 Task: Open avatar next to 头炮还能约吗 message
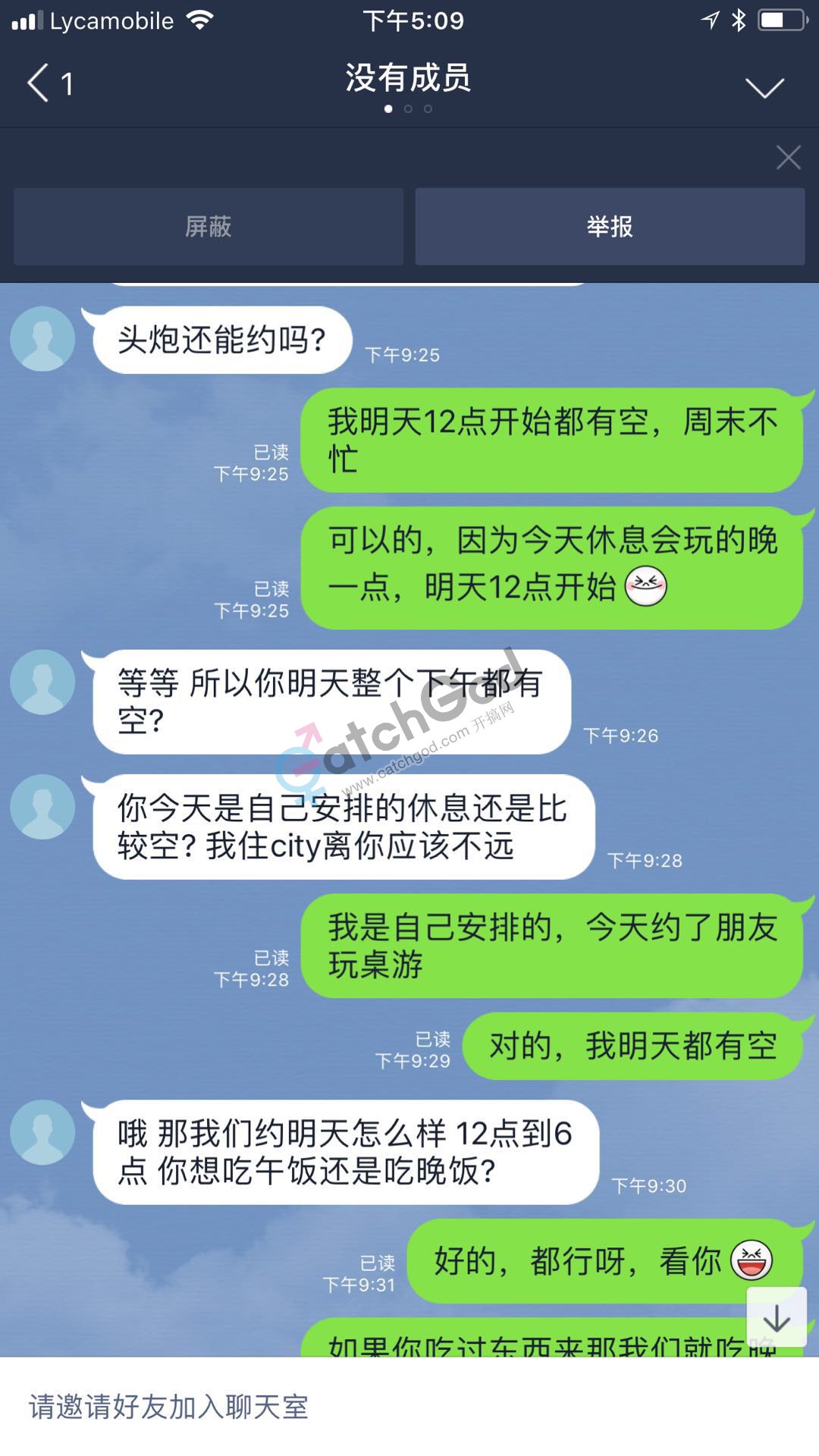click(42, 339)
